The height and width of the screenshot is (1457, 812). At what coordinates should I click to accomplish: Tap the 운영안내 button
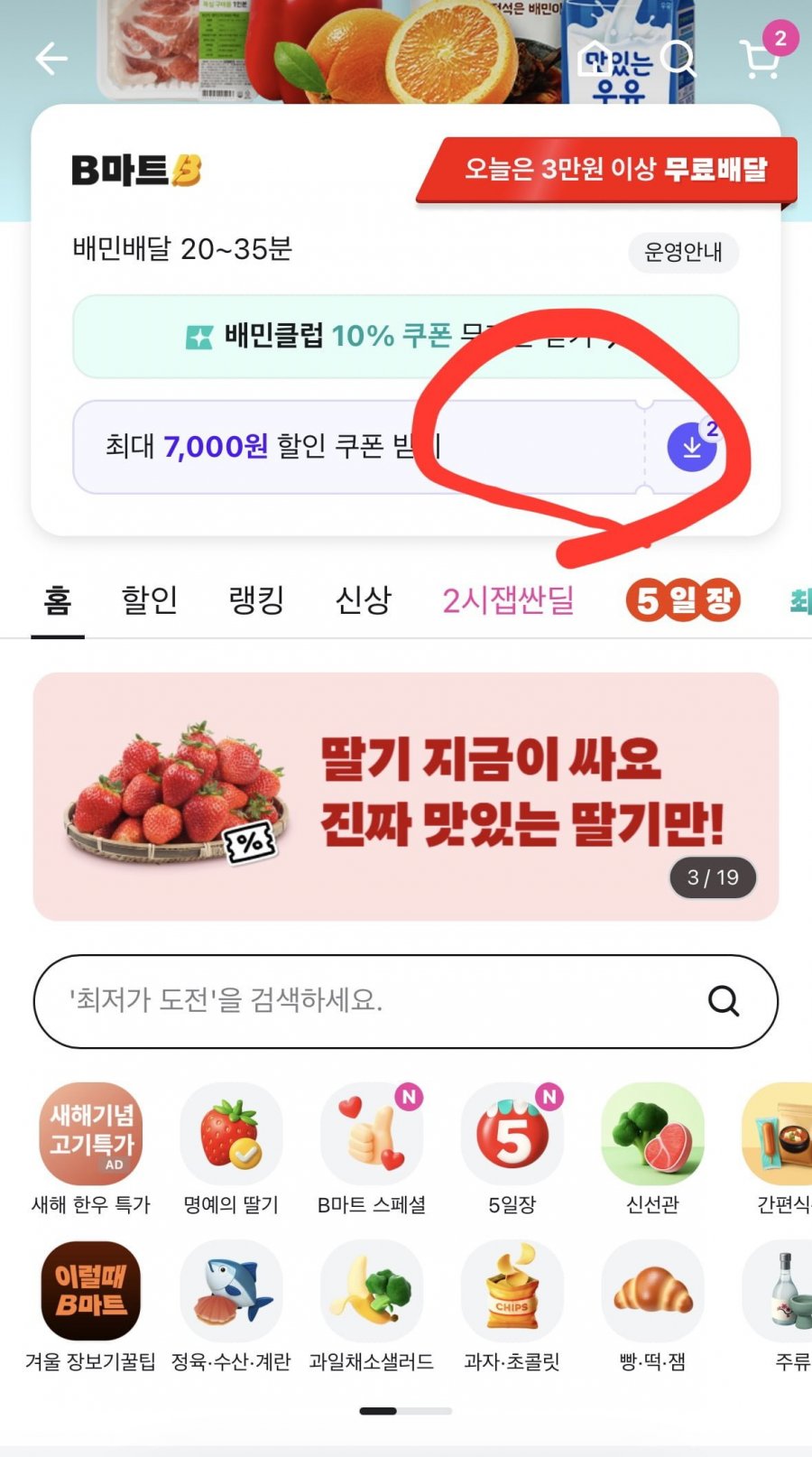pyautogui.click(x=683, y=252)
